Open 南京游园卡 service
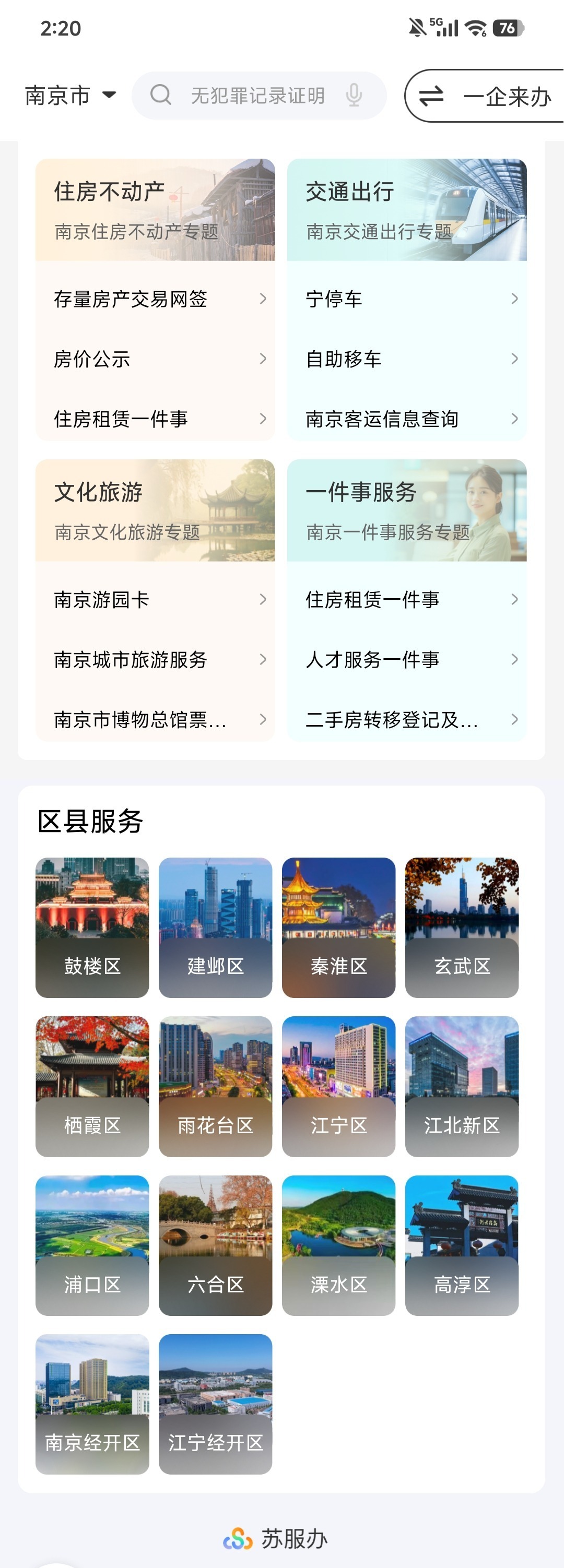The width and height of the screenshot is (564, 1568). point(155,600)
